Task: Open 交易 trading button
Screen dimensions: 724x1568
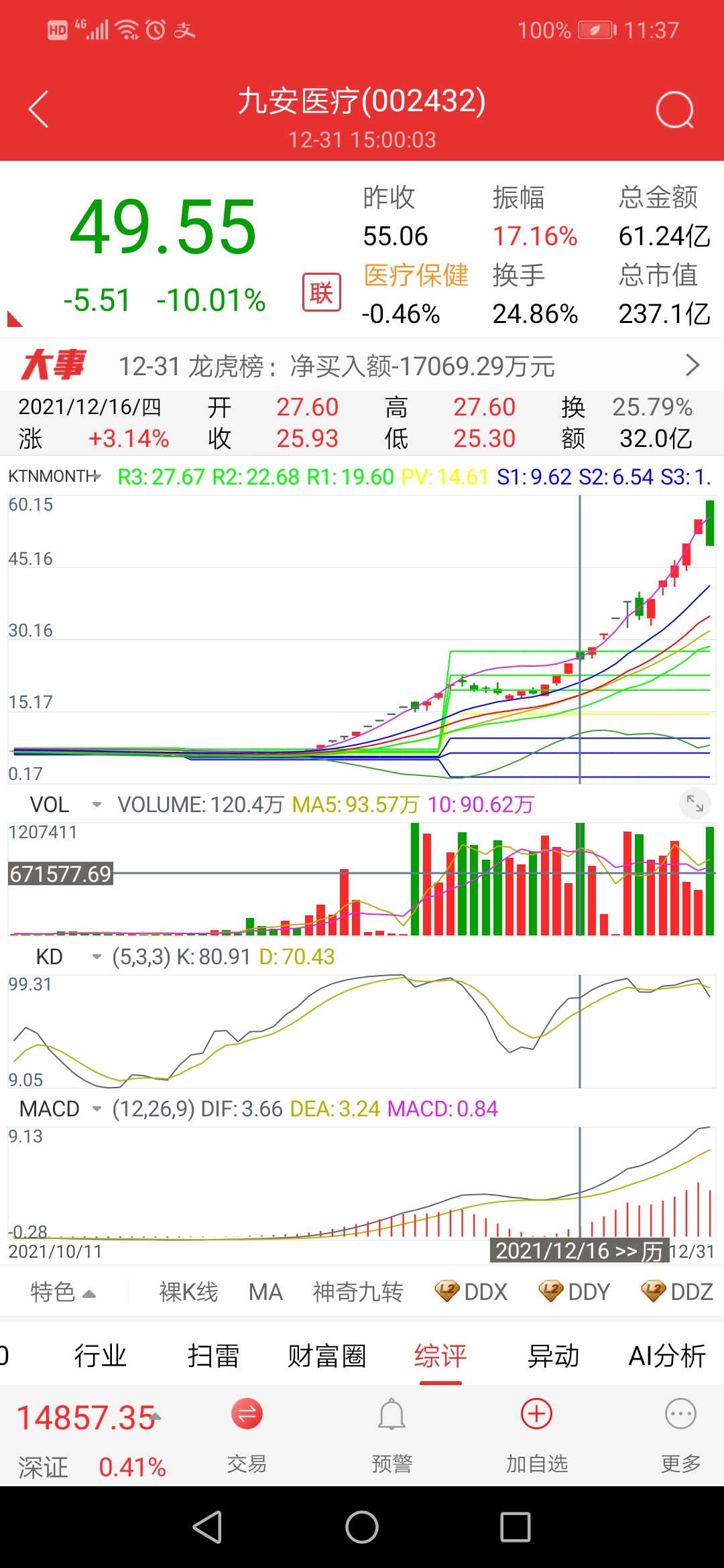Action: 247,1434
